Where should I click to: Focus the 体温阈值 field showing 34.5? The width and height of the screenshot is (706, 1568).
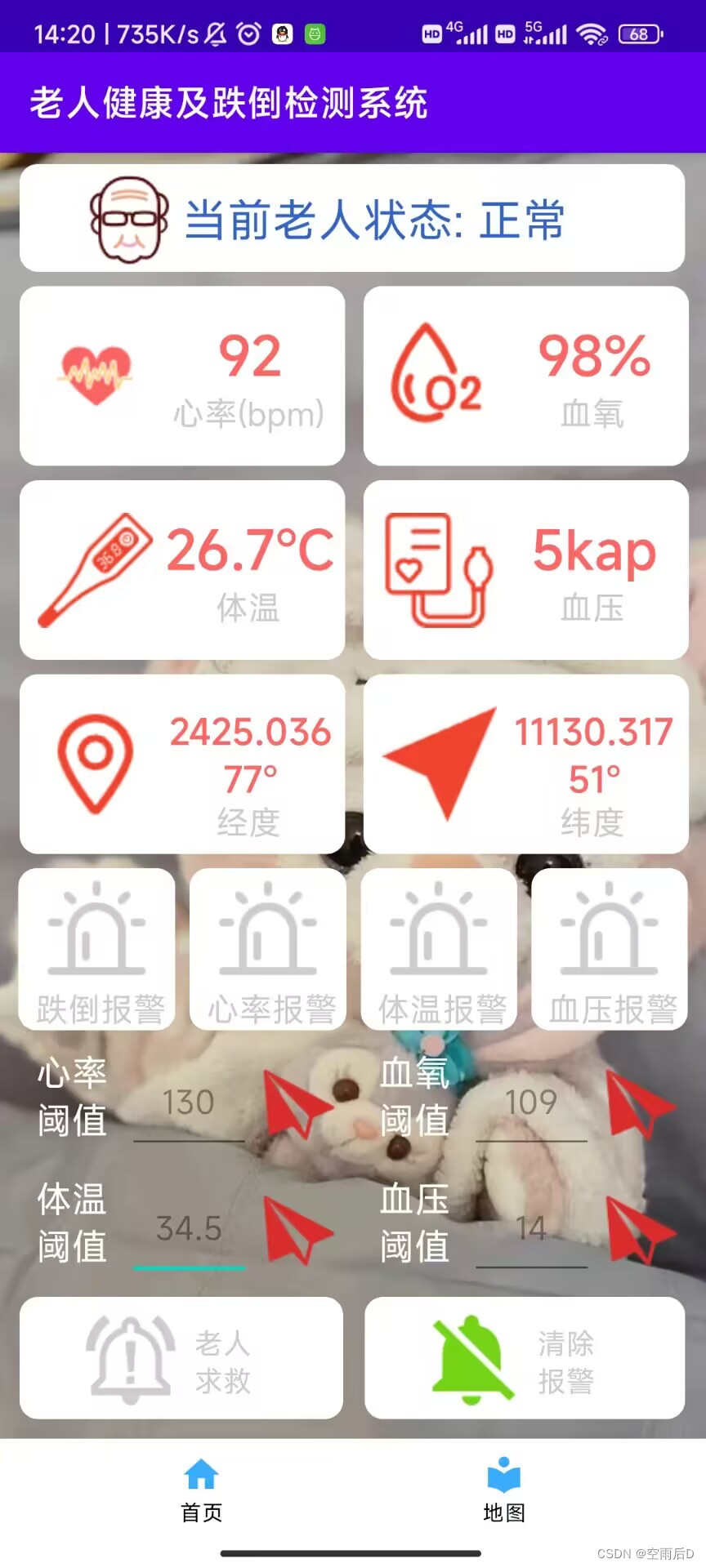point(189,1230)
